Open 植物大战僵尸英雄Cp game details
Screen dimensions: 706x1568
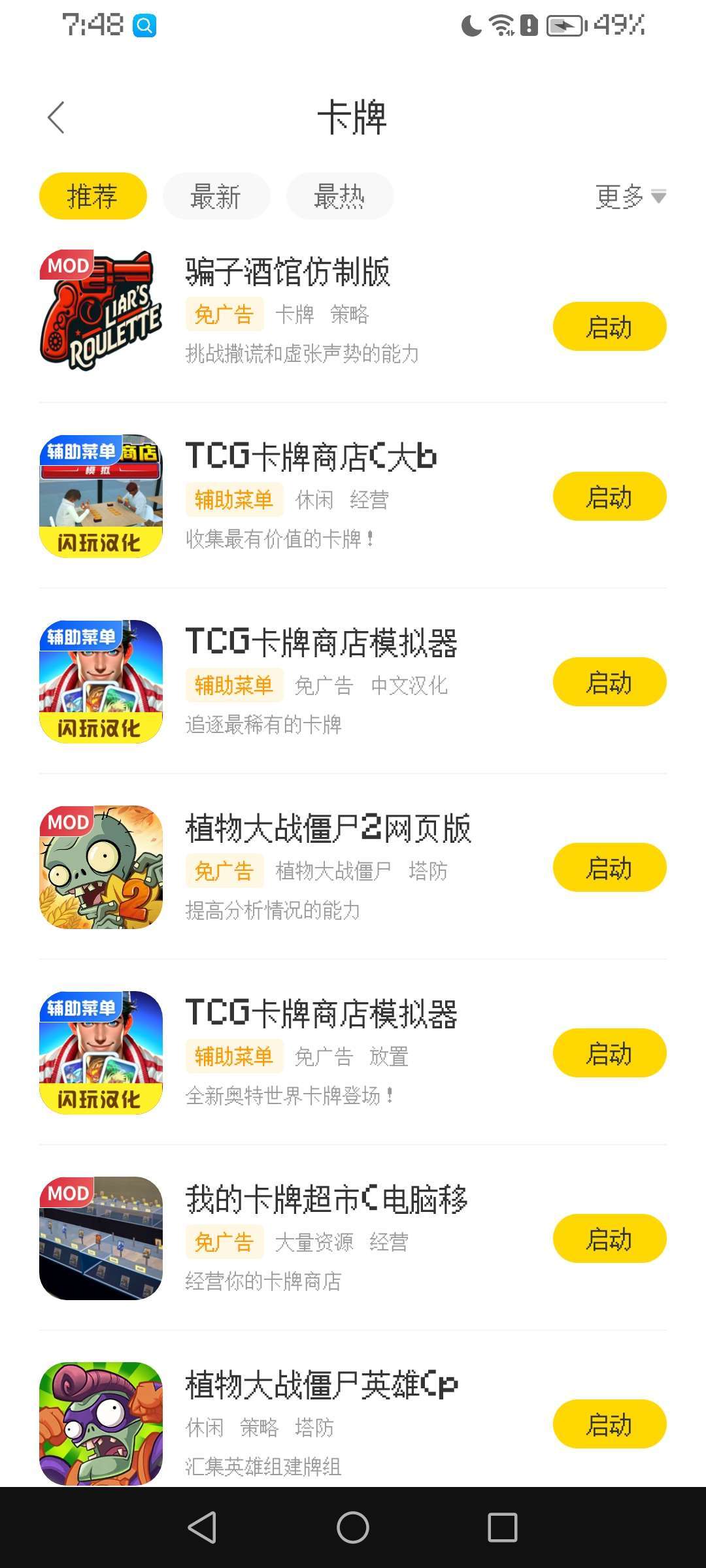click(320, 1385)
